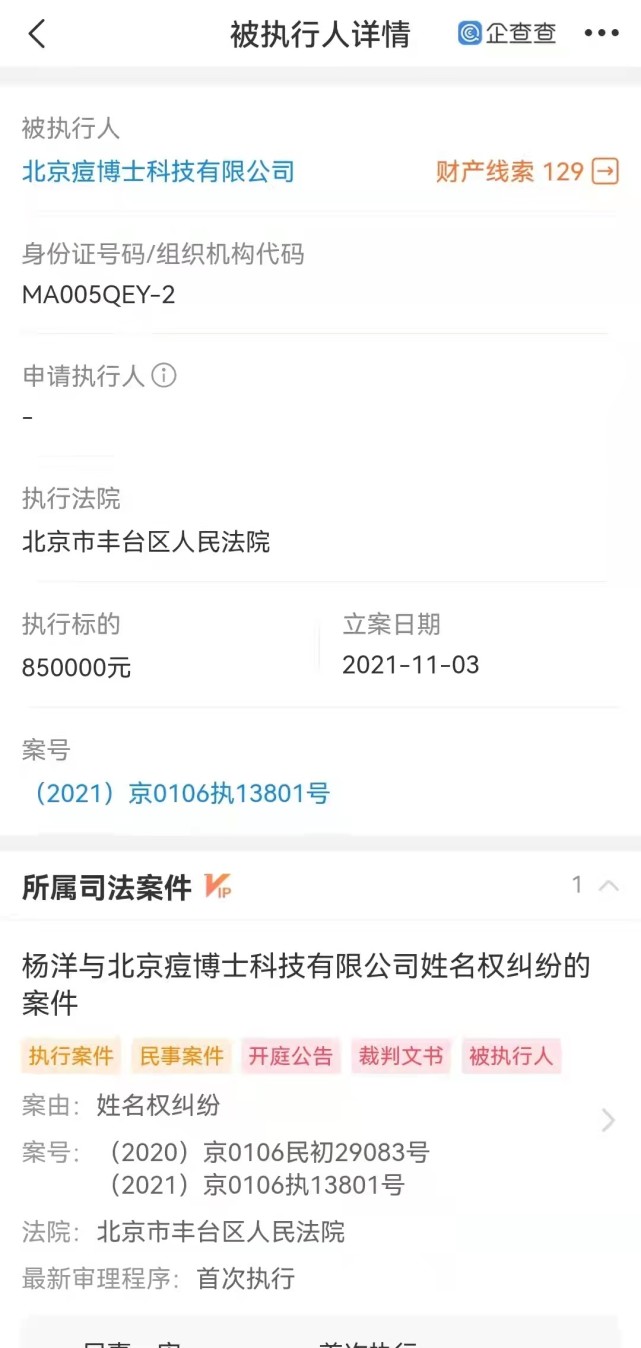
Task: View 财产线索 129 property clues
Action: (526, 172)
